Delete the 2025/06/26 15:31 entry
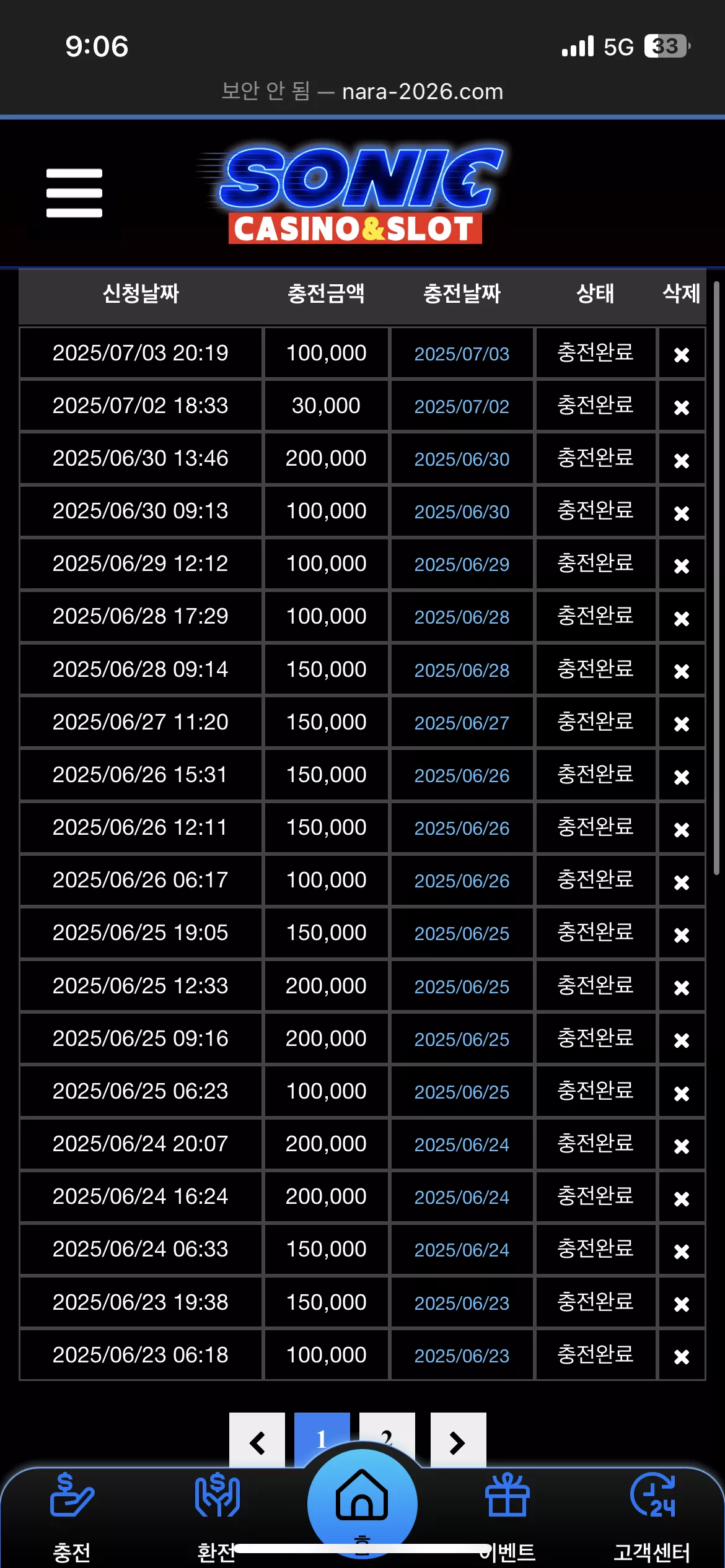 [x=682, y=777]
